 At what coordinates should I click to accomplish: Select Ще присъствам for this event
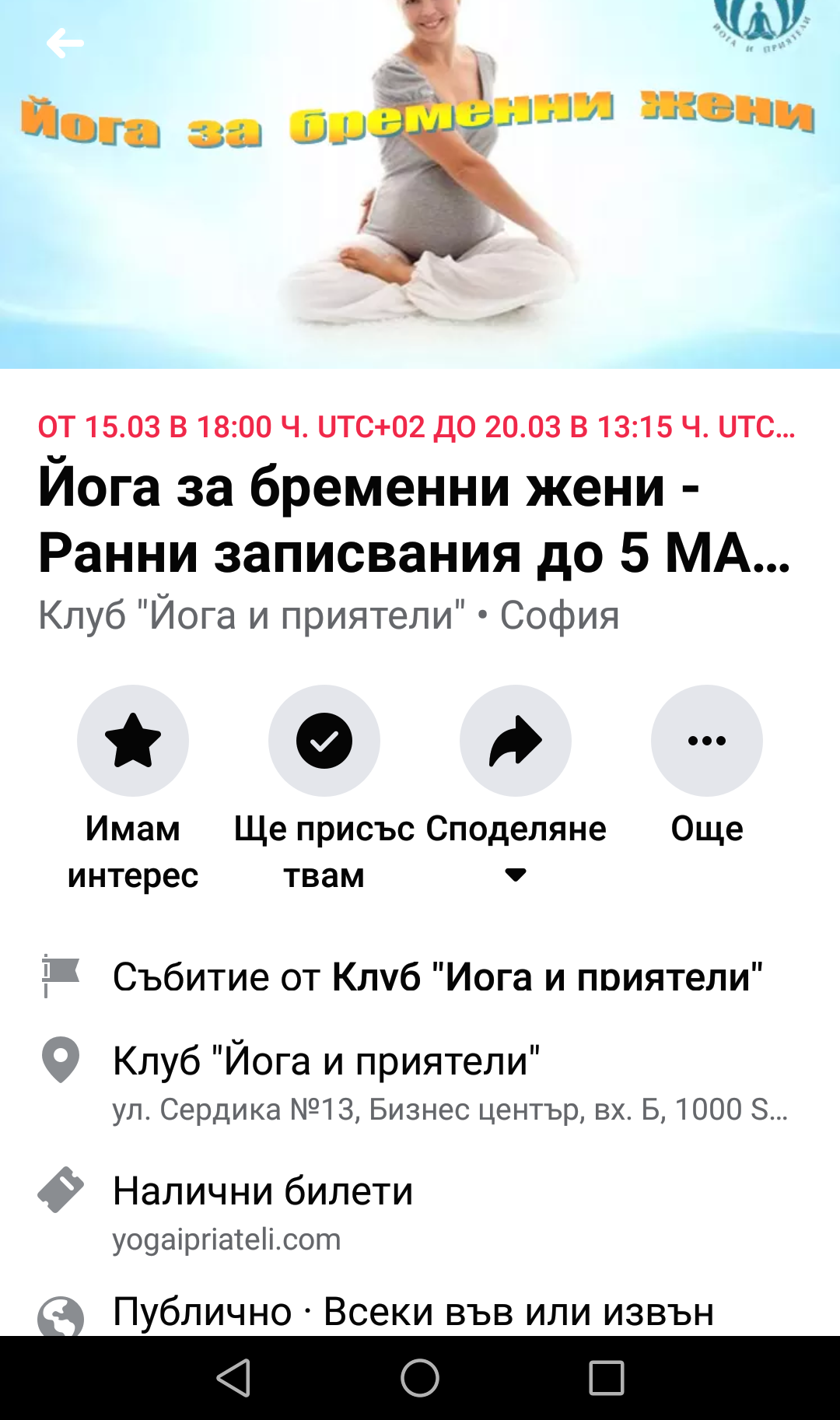point(324,741)
